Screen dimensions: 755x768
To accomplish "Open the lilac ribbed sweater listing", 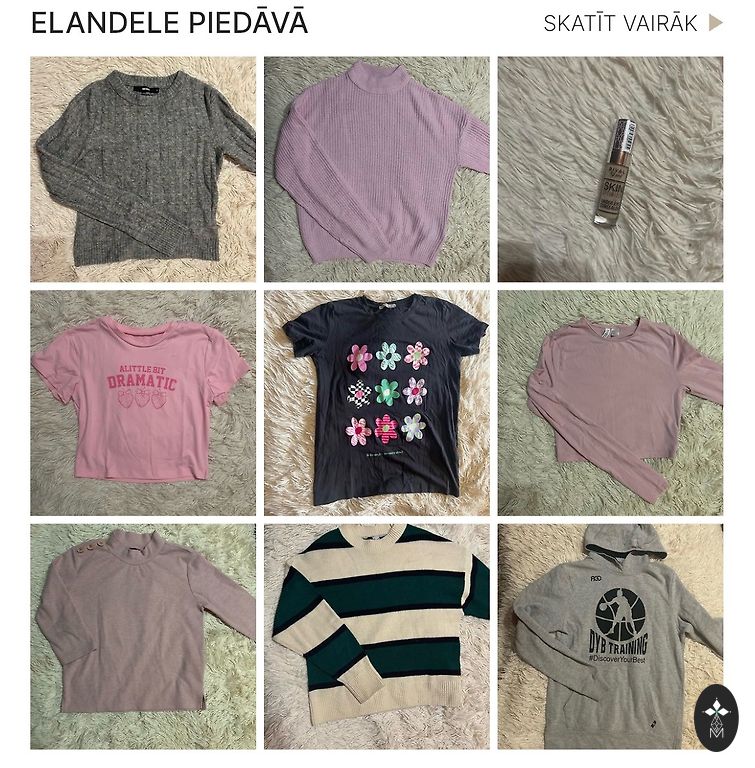I will [x=377, y=169].
